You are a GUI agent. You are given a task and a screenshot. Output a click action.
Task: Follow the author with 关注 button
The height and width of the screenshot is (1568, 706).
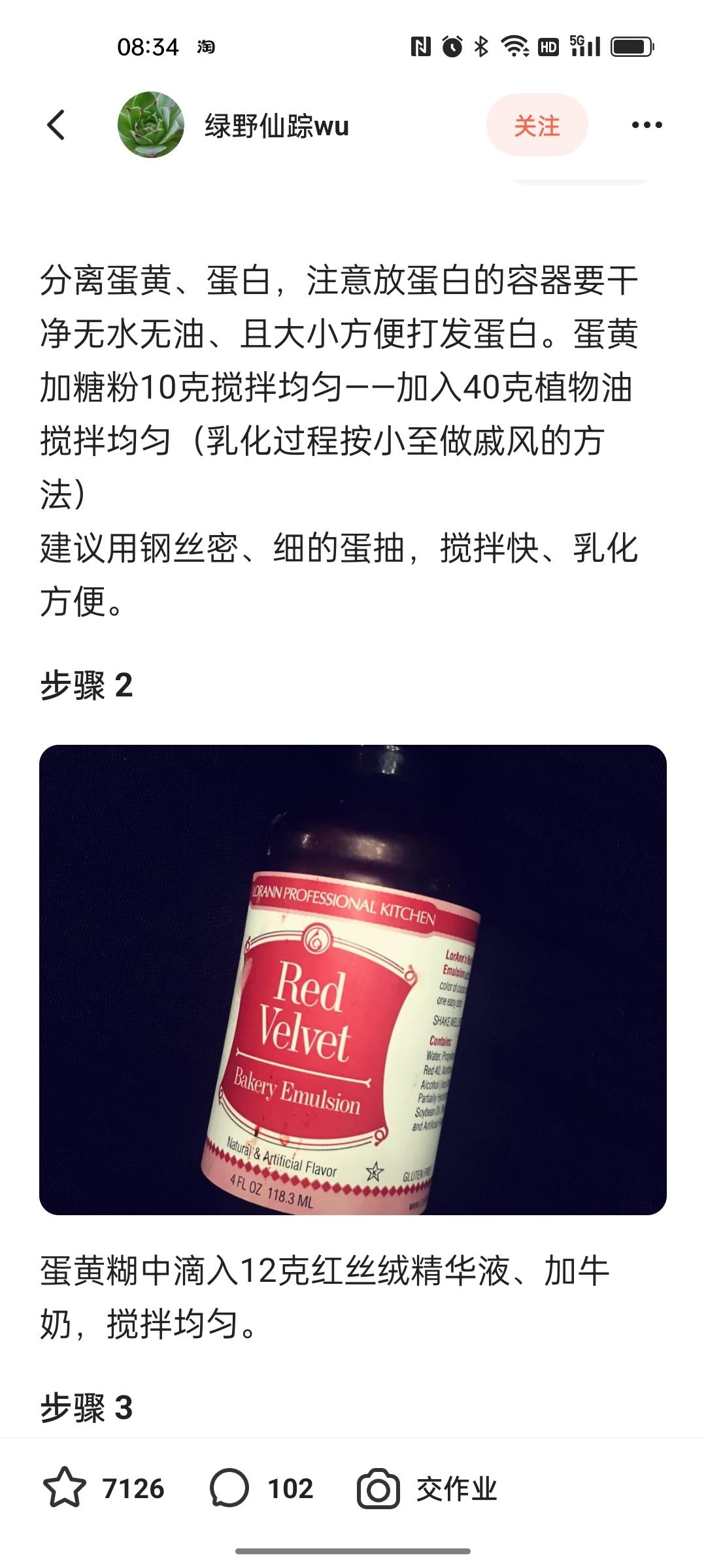pos(537,125)
